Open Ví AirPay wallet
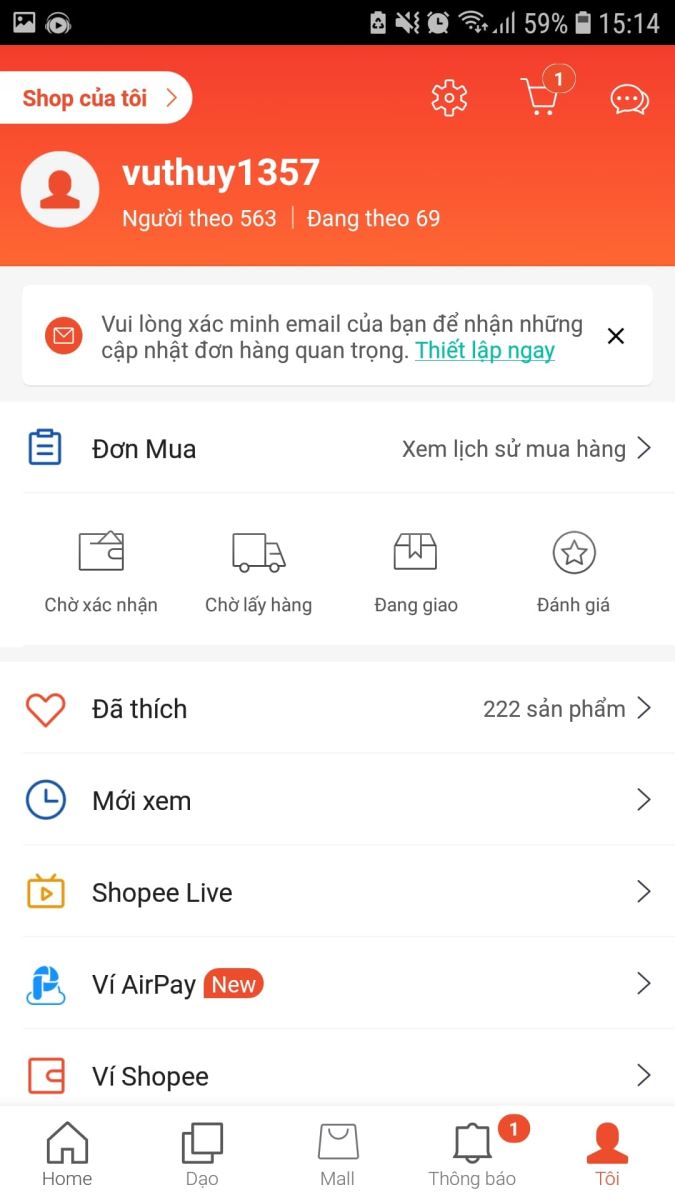This screenshot has height=1200, width=675. pos(337,985)
